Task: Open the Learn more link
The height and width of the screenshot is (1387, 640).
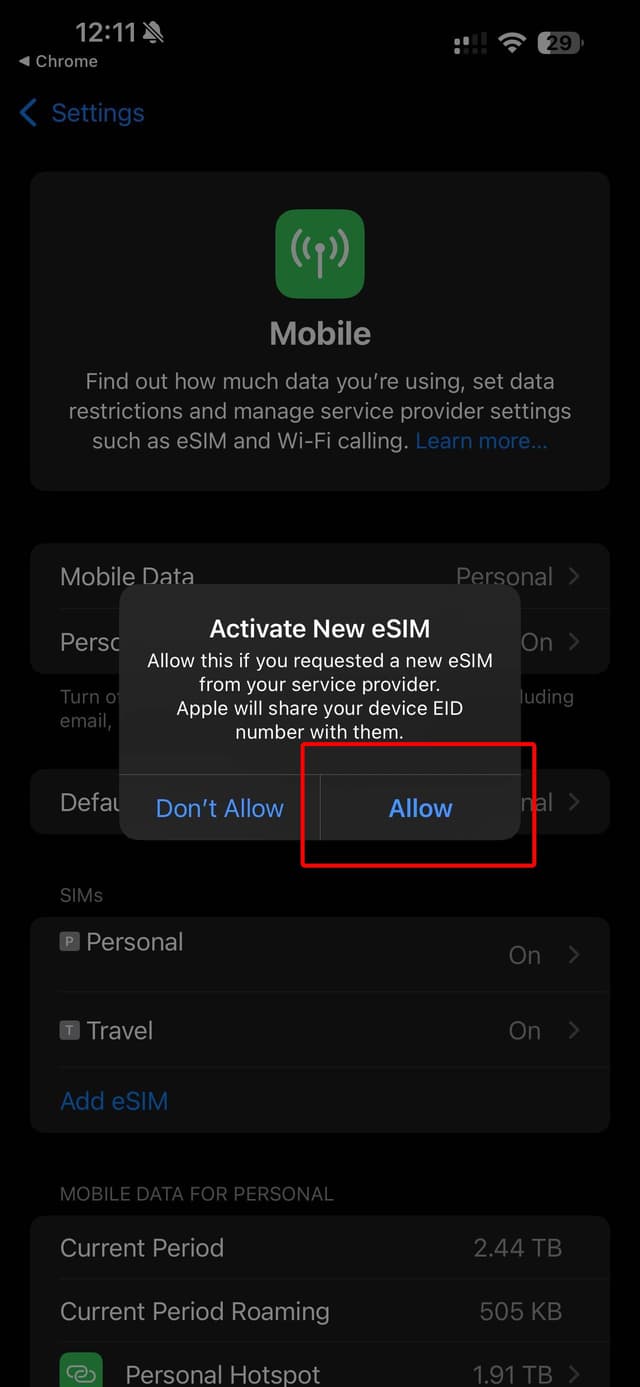Action: tap(481, 441)
